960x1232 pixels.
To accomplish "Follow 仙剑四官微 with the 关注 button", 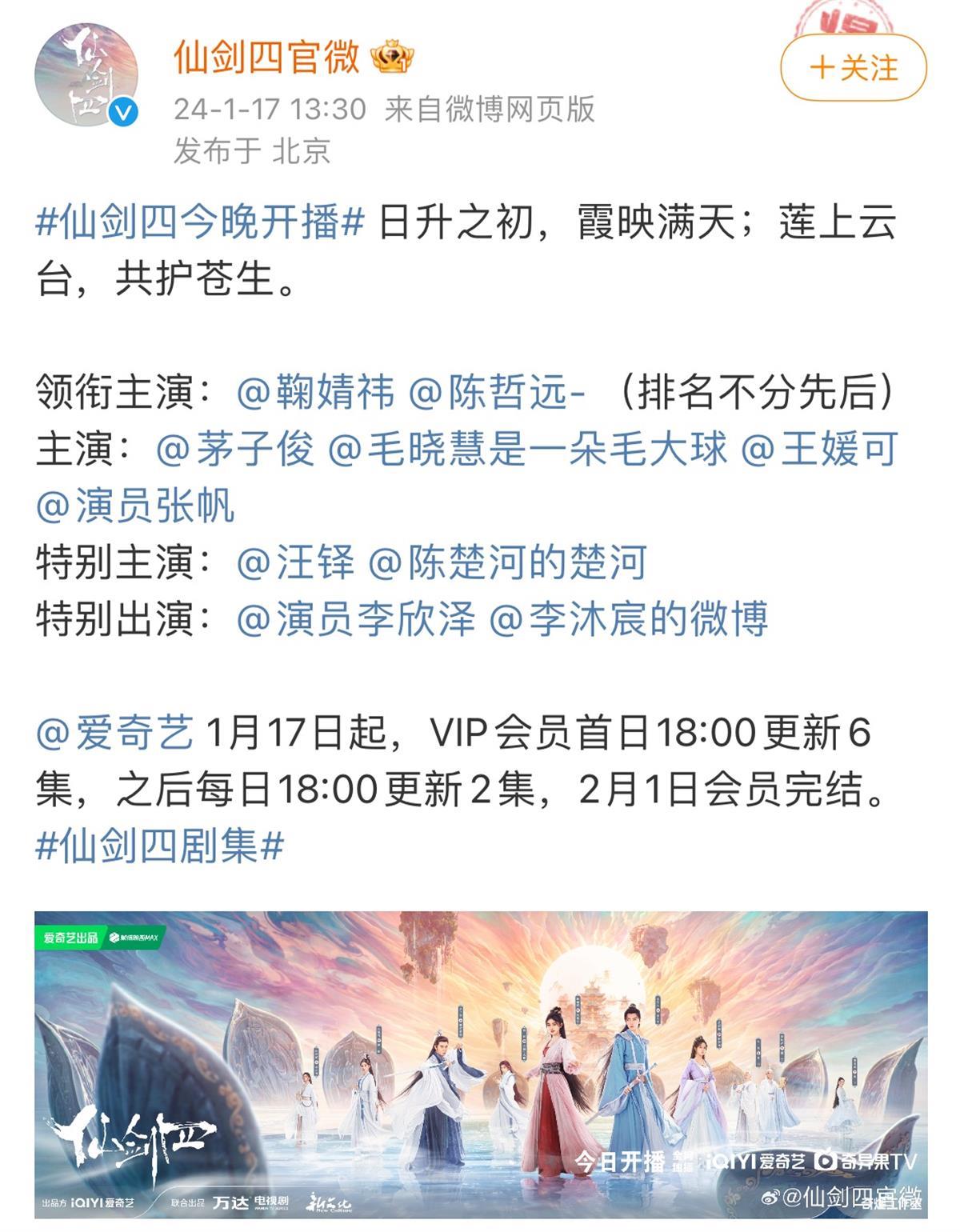I will point(853,68).
